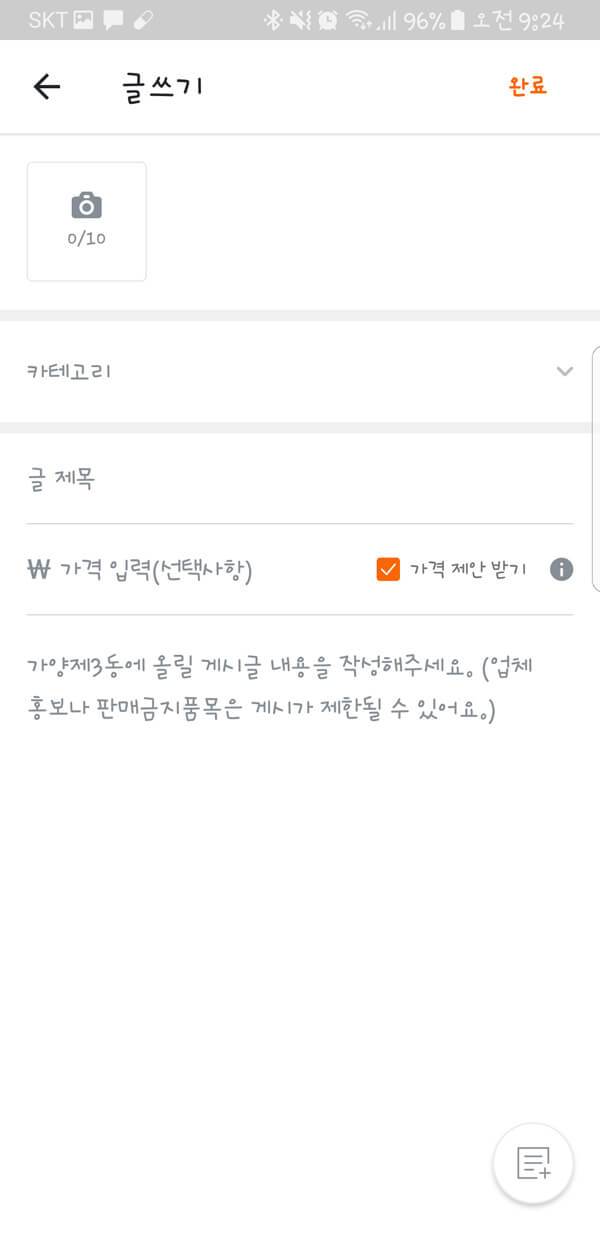This screenshot has width=600, height=1233.
Task: Uncheck the 가격 제안 받기 checkbox
Action: tap(388, 570)
